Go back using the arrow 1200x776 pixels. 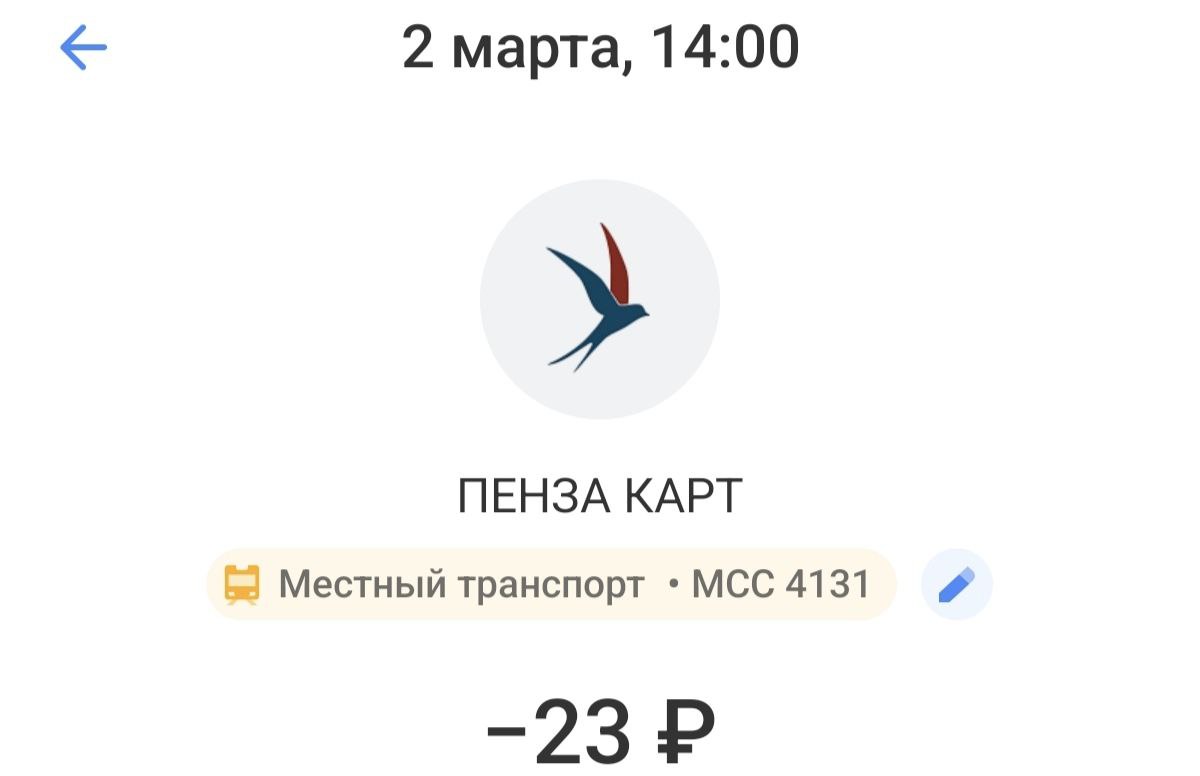click(x=84, y=48)
